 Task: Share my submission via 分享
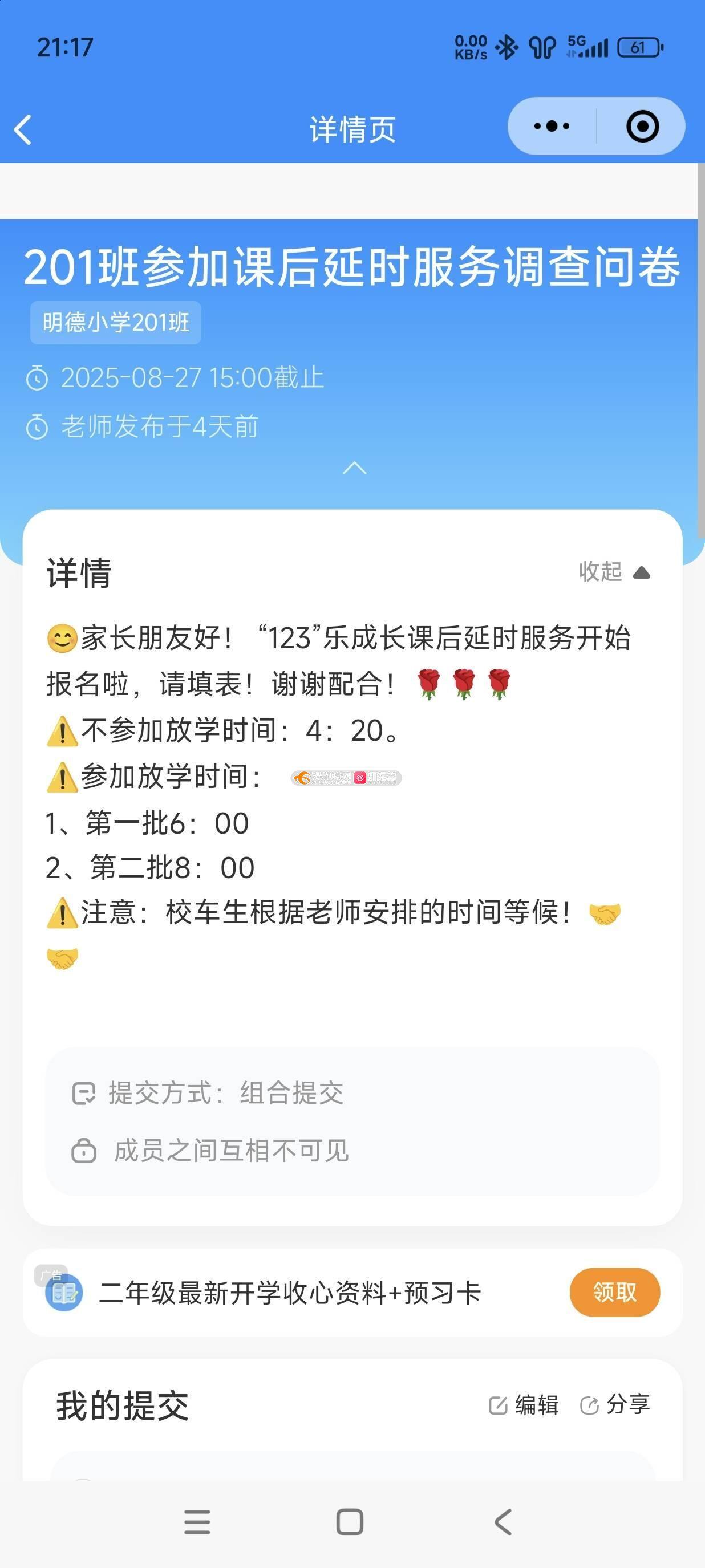pos(615,1405)
